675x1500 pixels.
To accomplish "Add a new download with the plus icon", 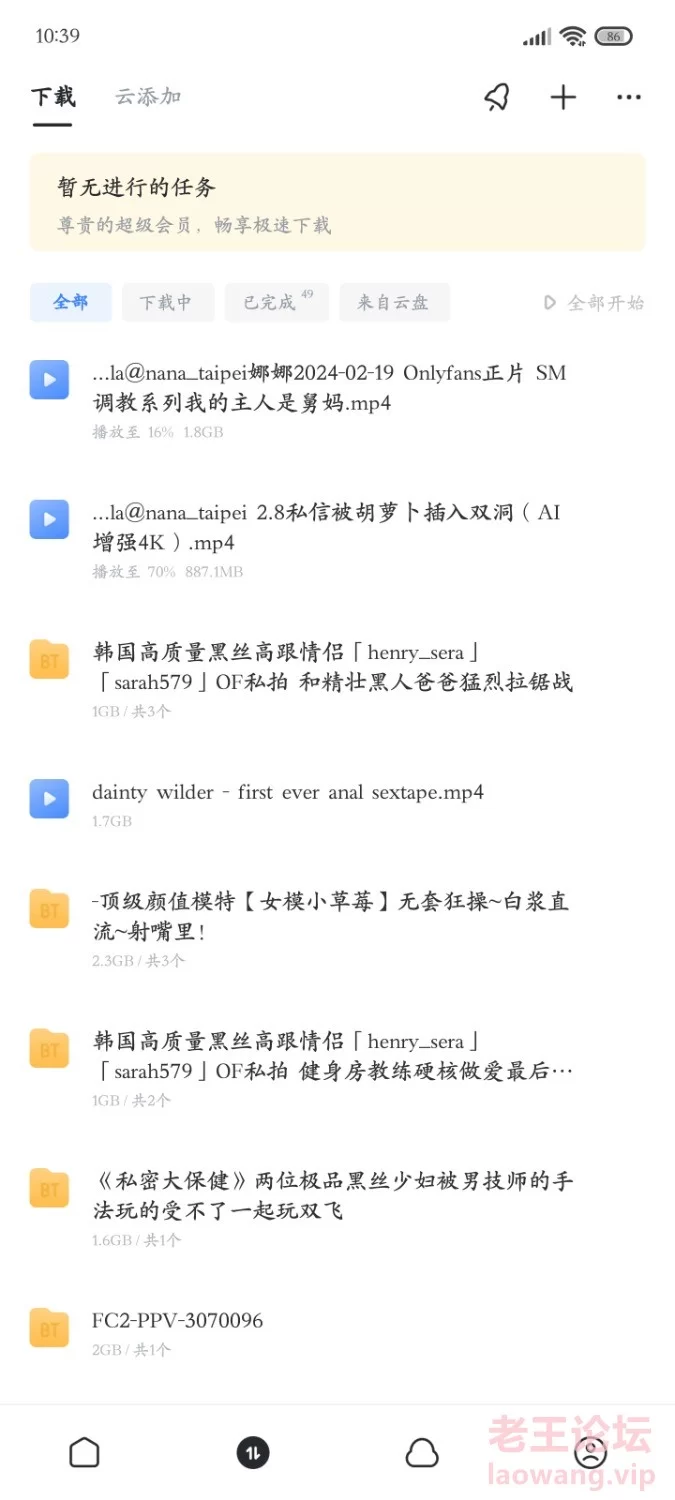I will [563, 97].
